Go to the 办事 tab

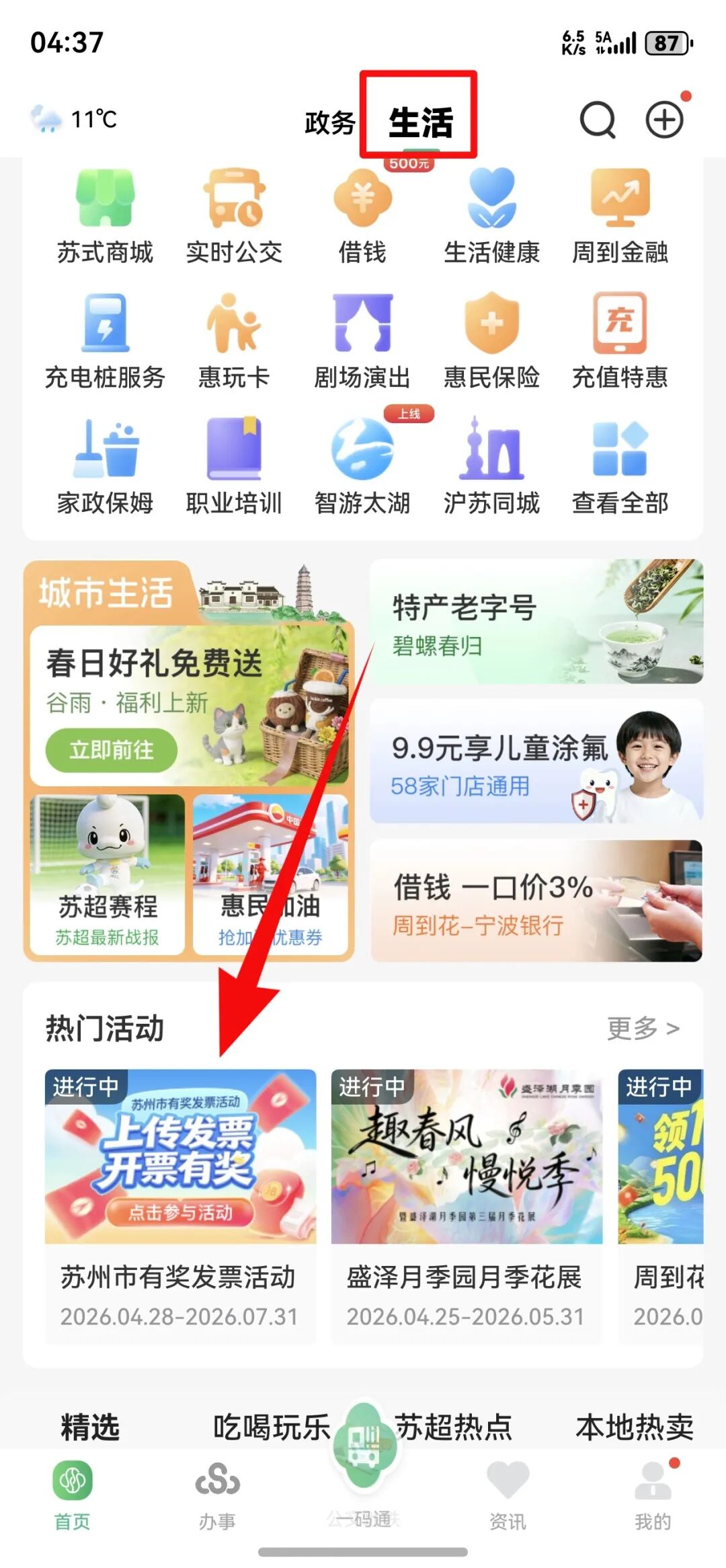(x=217, y=1494)
